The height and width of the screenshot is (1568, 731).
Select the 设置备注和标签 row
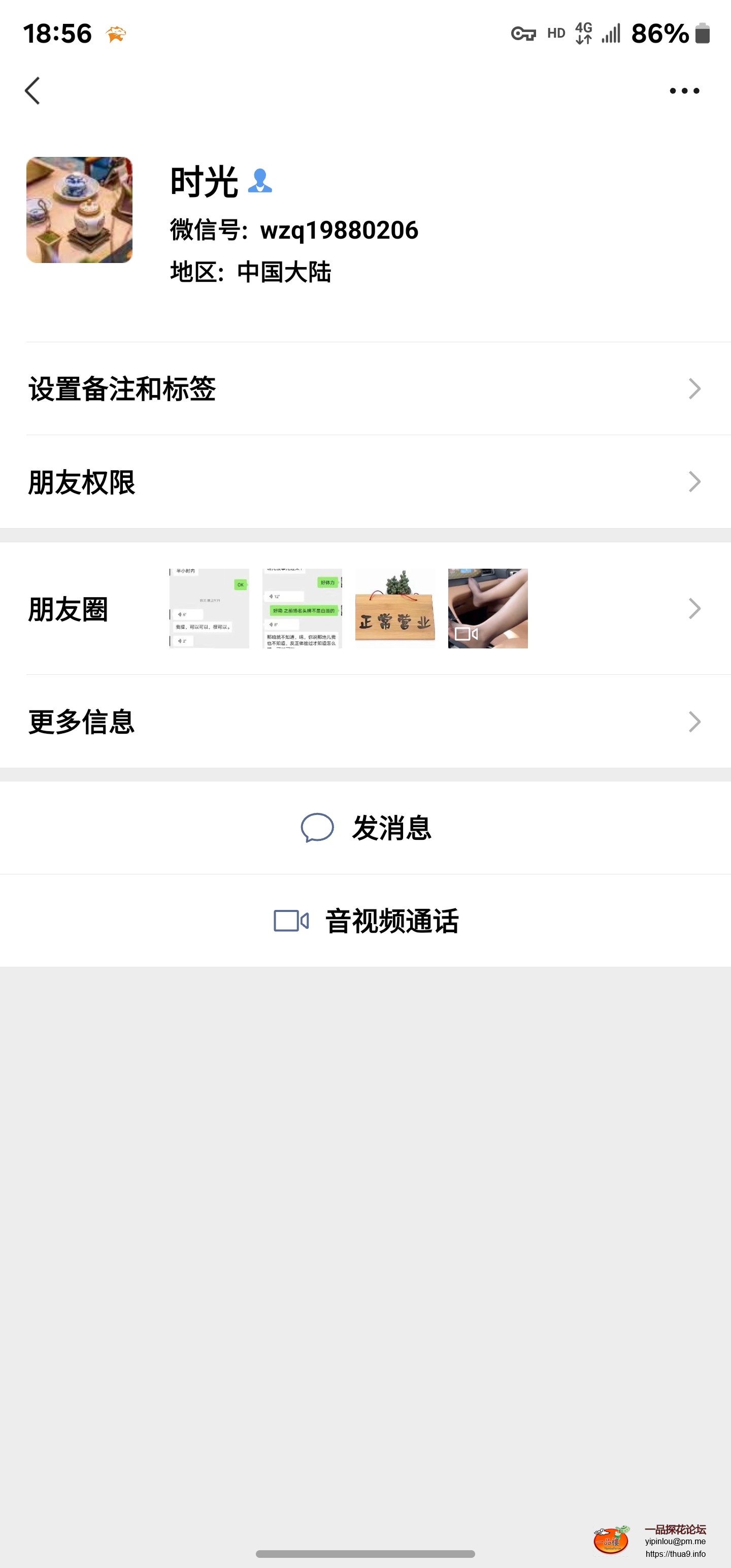[244, 389]
